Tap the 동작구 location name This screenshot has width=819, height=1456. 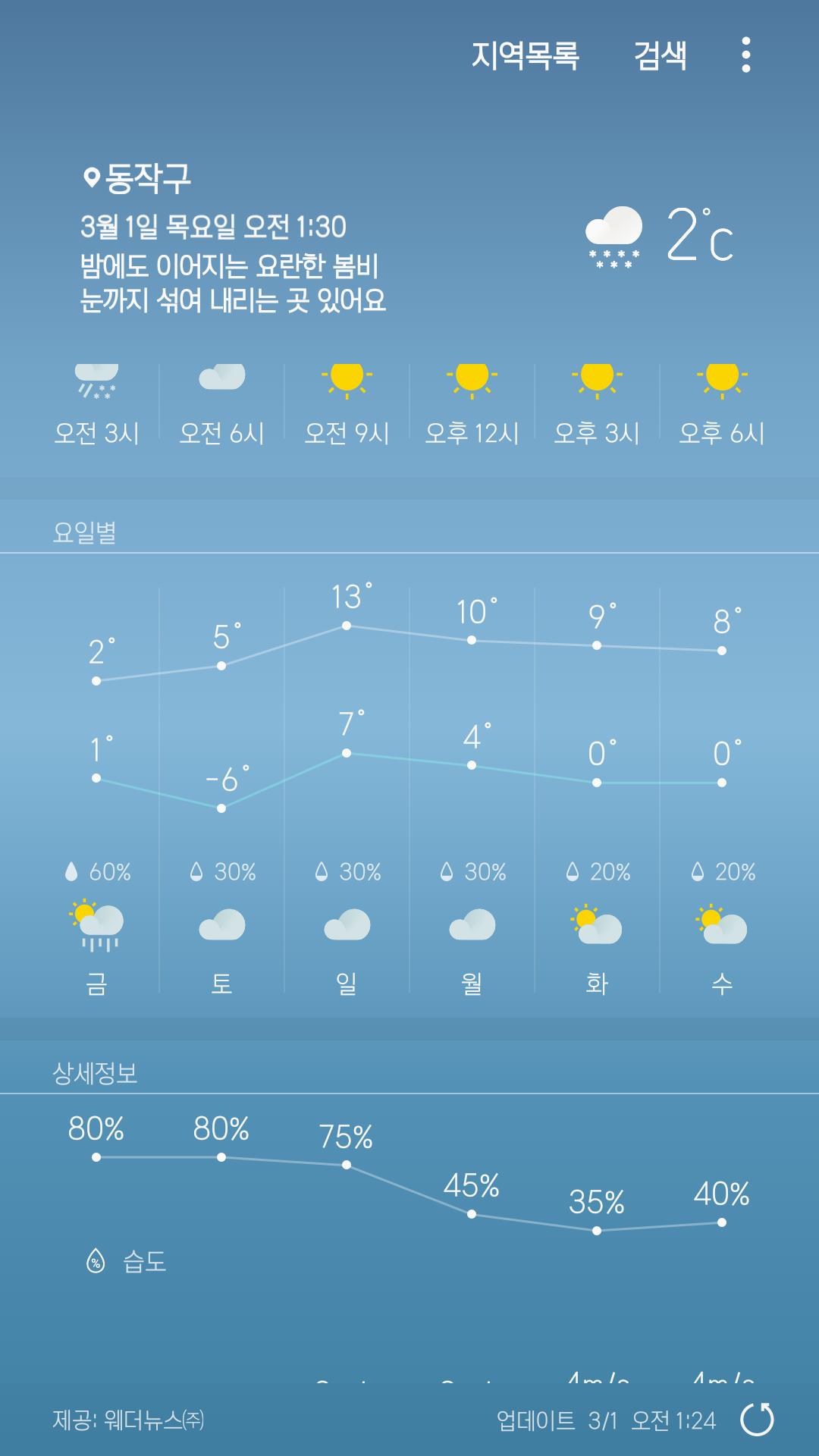tap(147, 178)
